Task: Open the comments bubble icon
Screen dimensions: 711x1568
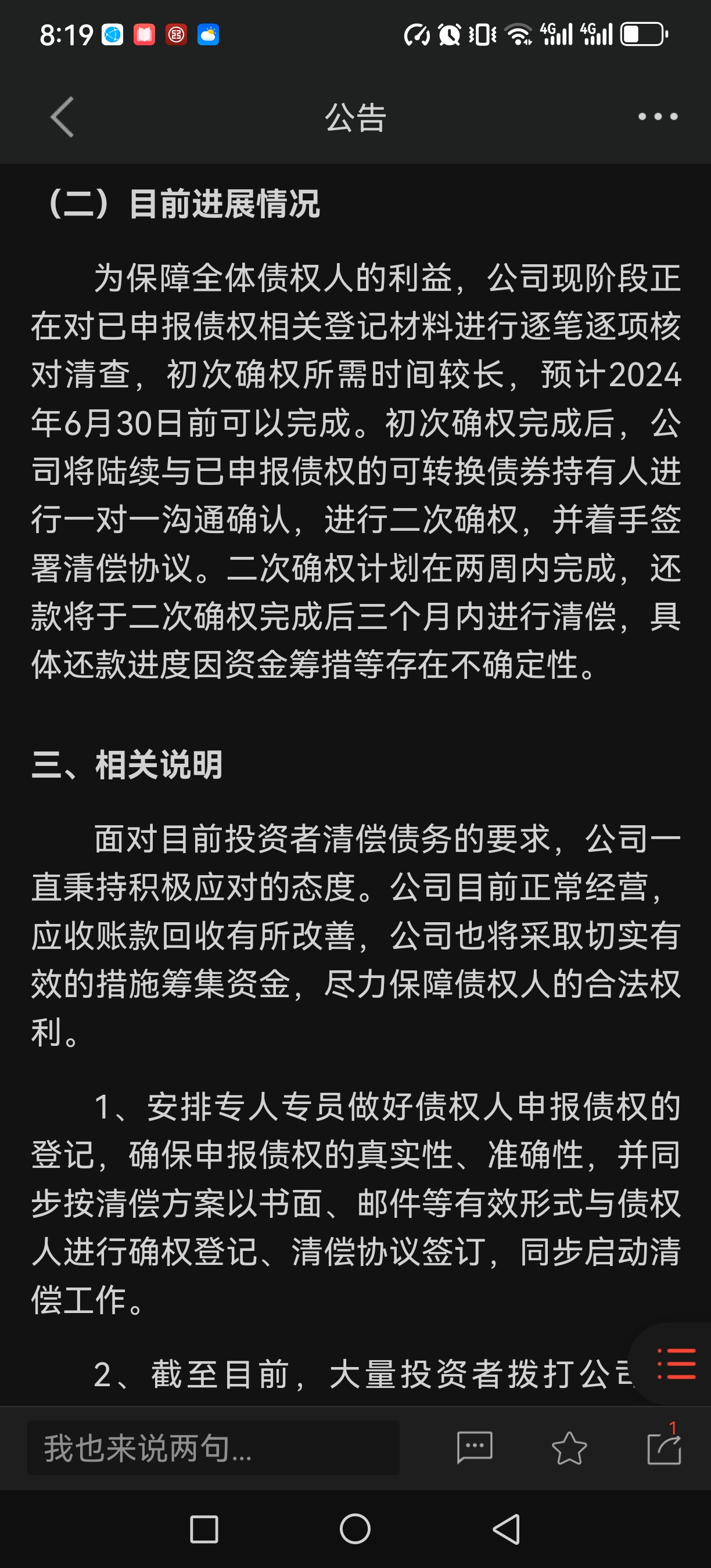Action: tap(474, 1448)
